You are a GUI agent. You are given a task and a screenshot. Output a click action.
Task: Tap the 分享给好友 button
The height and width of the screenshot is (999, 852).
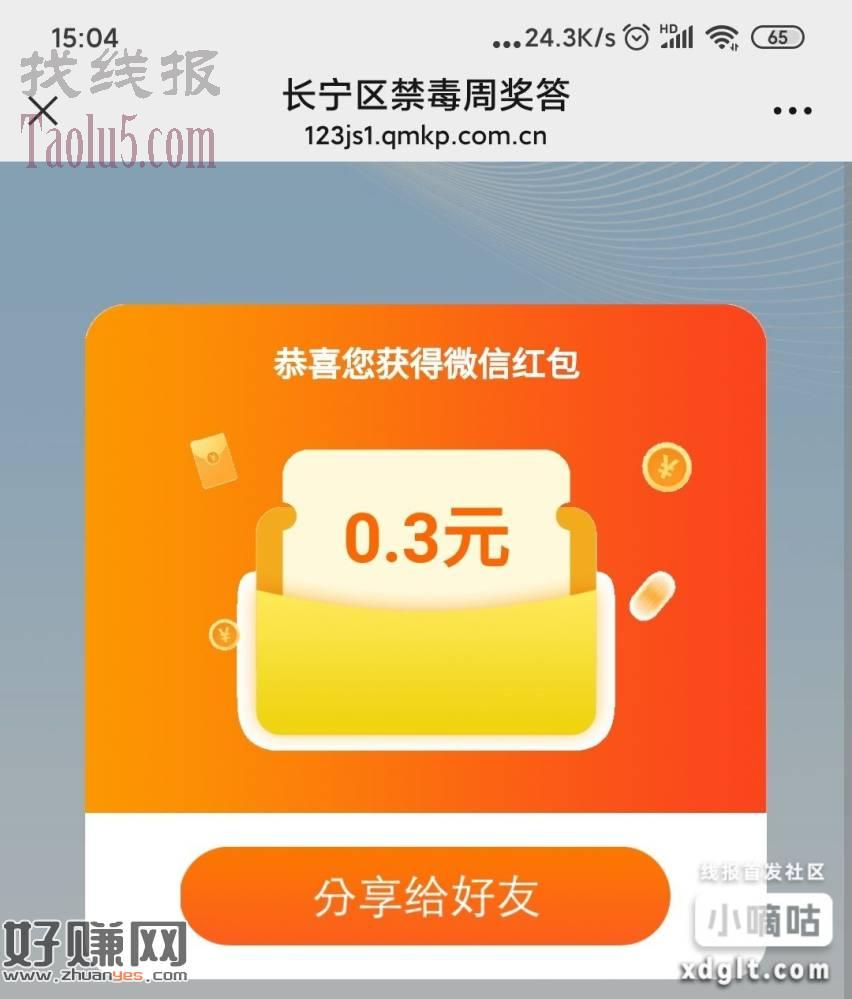click(x=426, y=896)
